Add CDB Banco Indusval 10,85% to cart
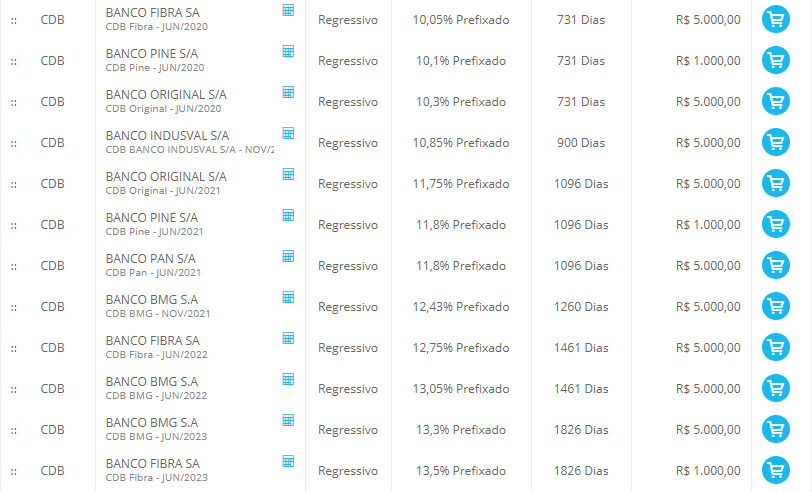The image size is (812, 492). pyautogui.click(x=775, y=142)
